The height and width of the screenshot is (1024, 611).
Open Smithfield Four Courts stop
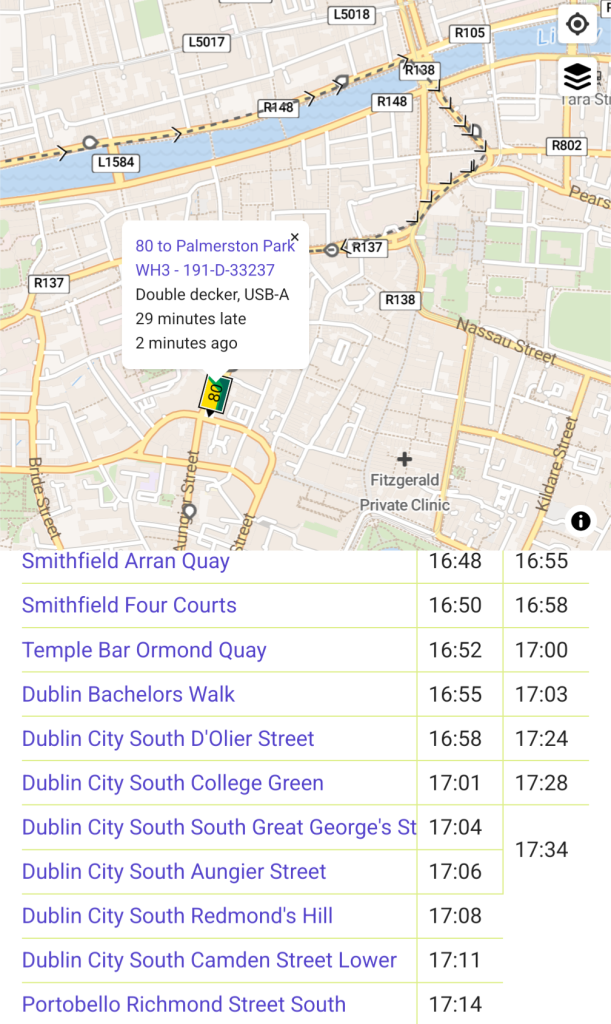[x=129, y=605]
